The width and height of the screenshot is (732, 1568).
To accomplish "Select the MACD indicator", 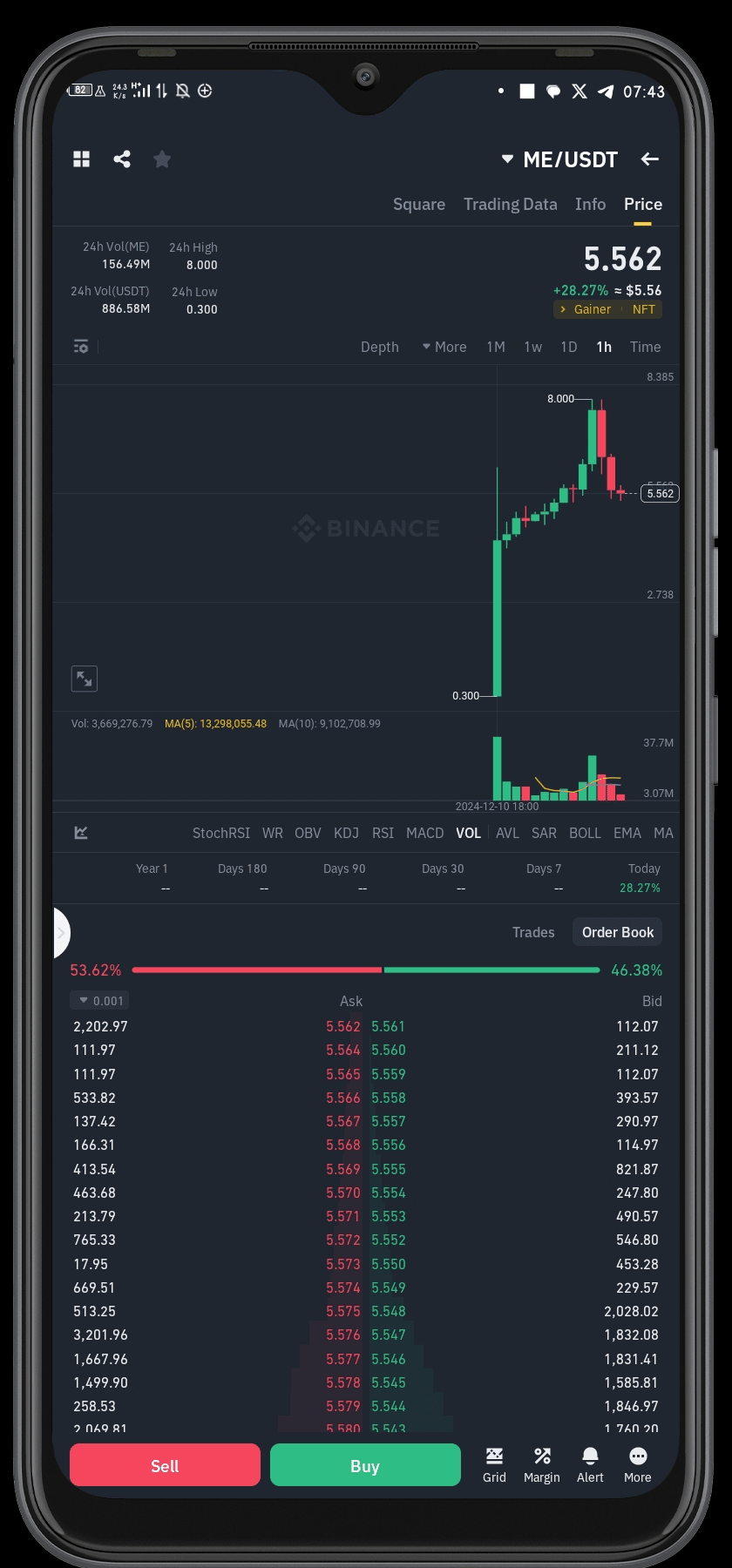I will pos(424,834).
